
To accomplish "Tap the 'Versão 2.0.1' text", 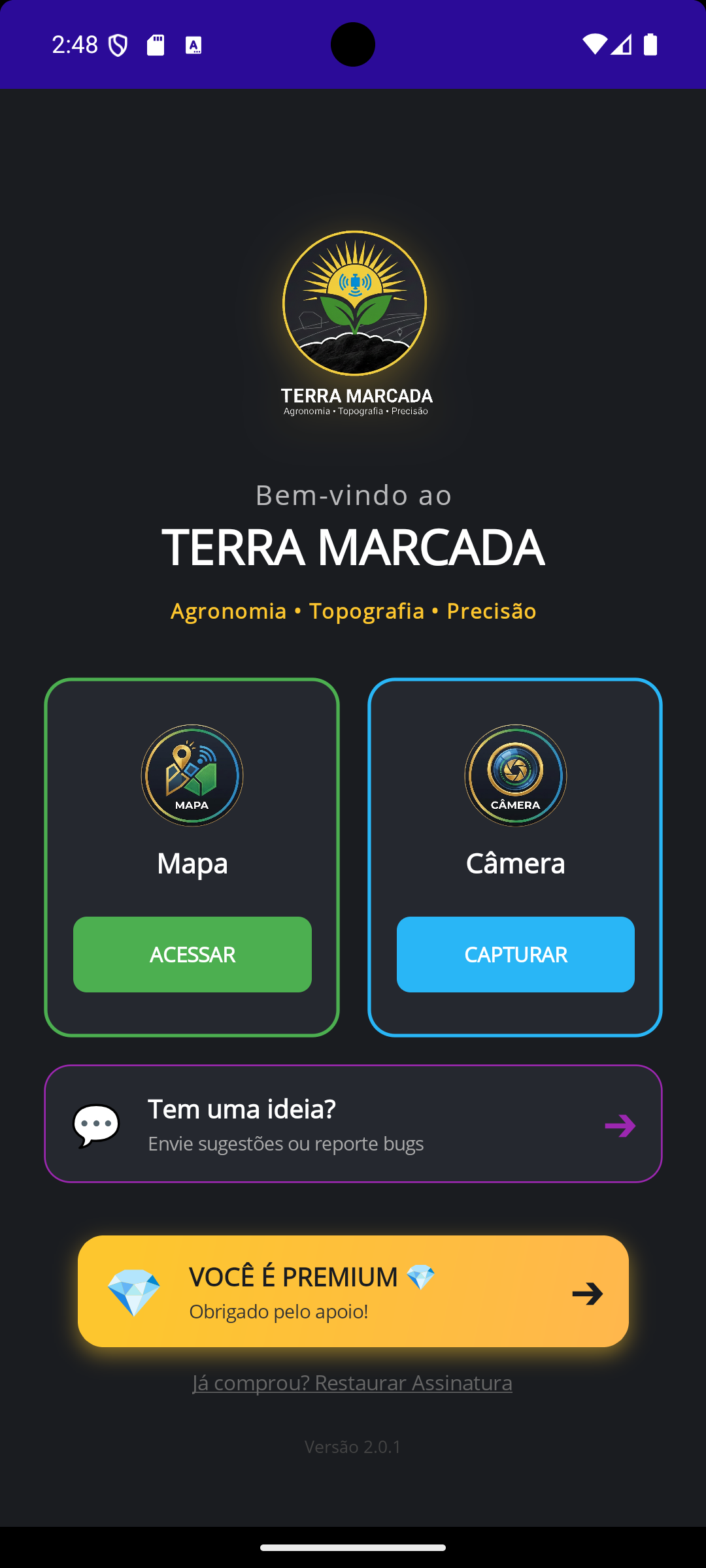I will [x=353, y=1446].
